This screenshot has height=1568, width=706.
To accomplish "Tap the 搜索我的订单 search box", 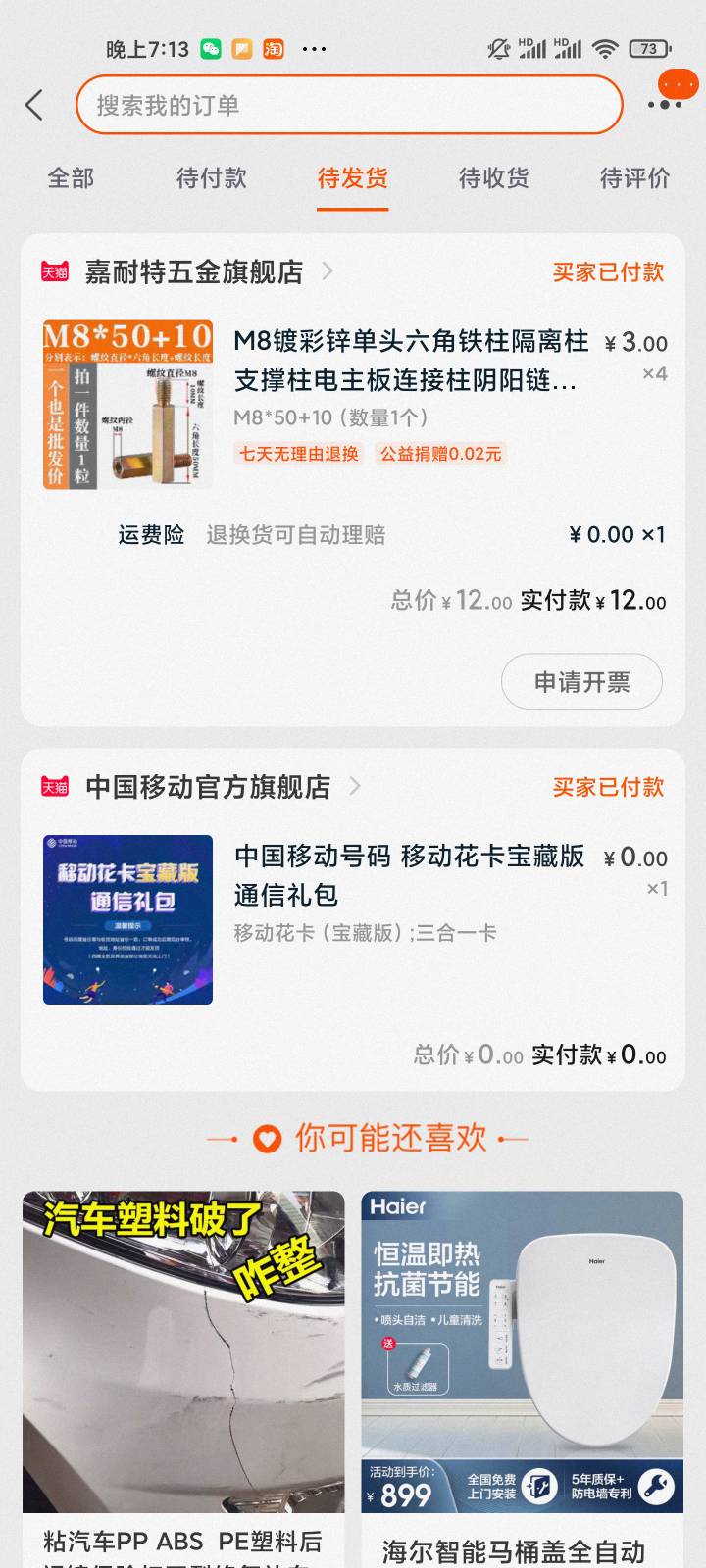I will coord(348,105).
